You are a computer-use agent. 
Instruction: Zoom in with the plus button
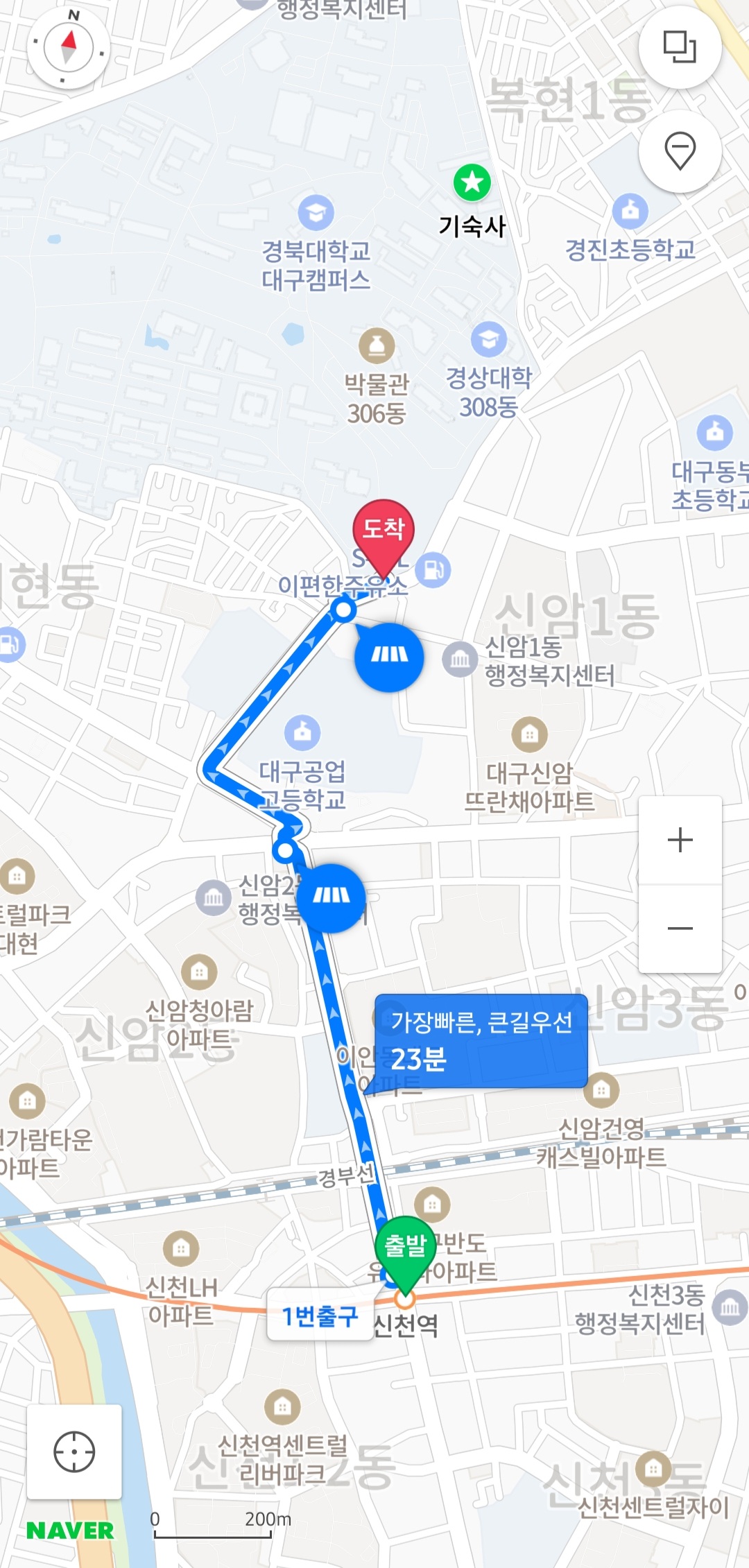(680, 840)
